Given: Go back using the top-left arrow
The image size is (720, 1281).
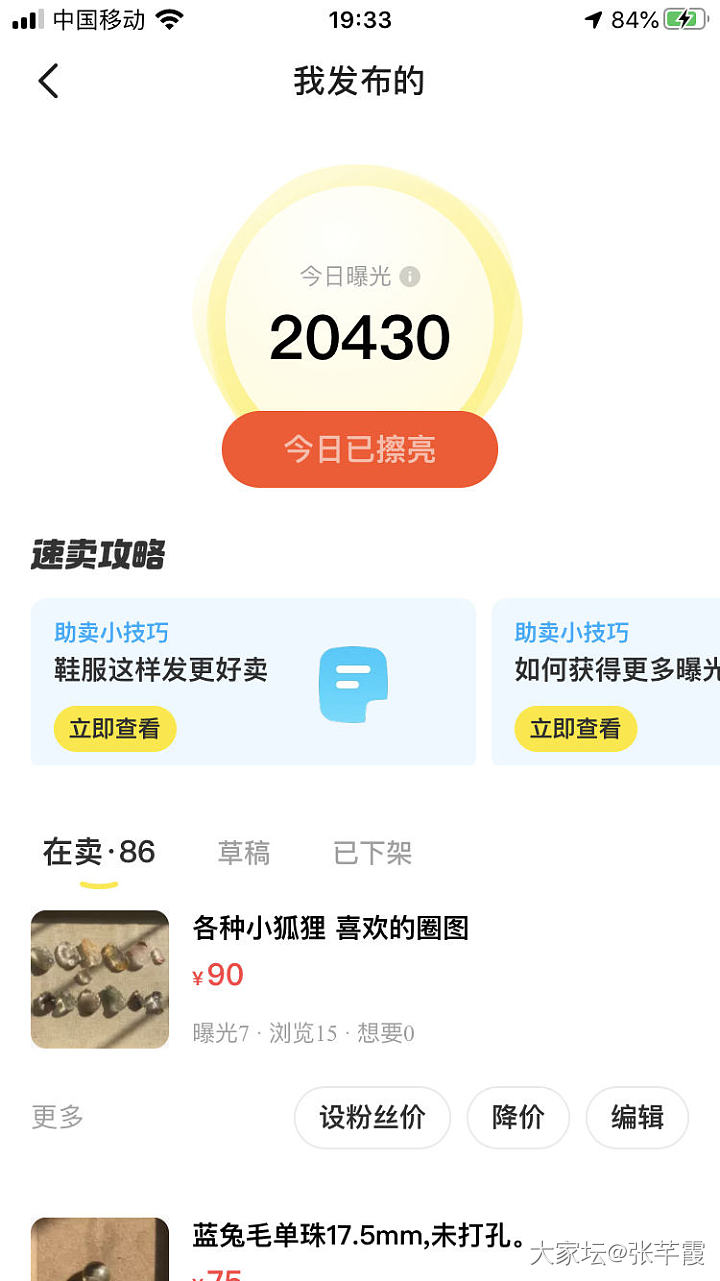Looking at the screenshot, I should 48,81.
